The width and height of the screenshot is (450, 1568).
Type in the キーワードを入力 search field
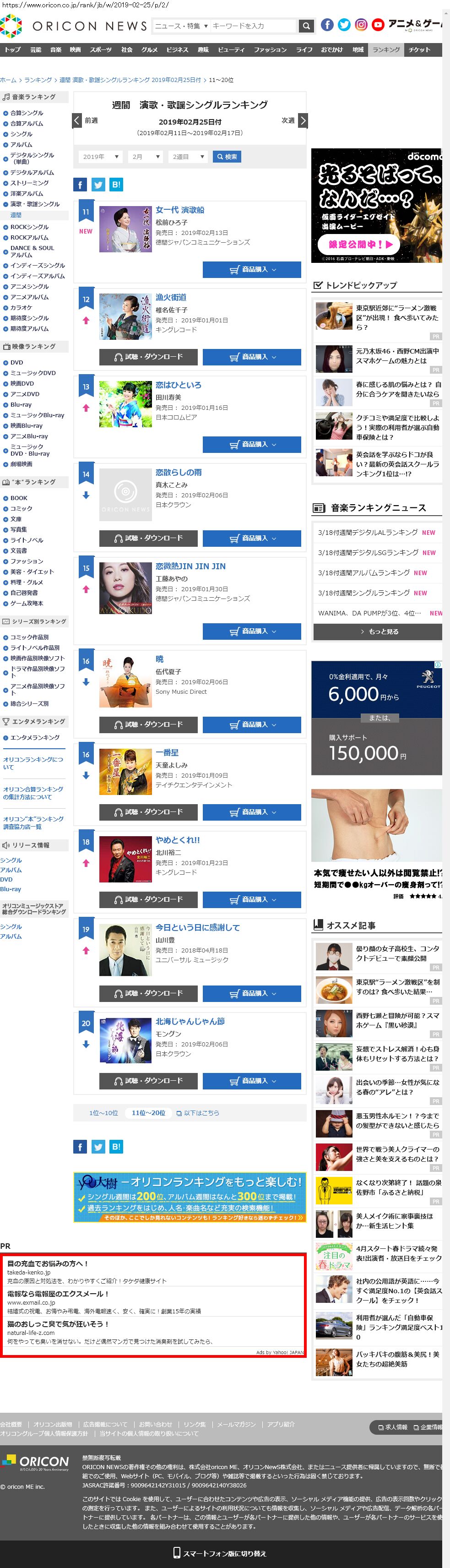[251, 26]
